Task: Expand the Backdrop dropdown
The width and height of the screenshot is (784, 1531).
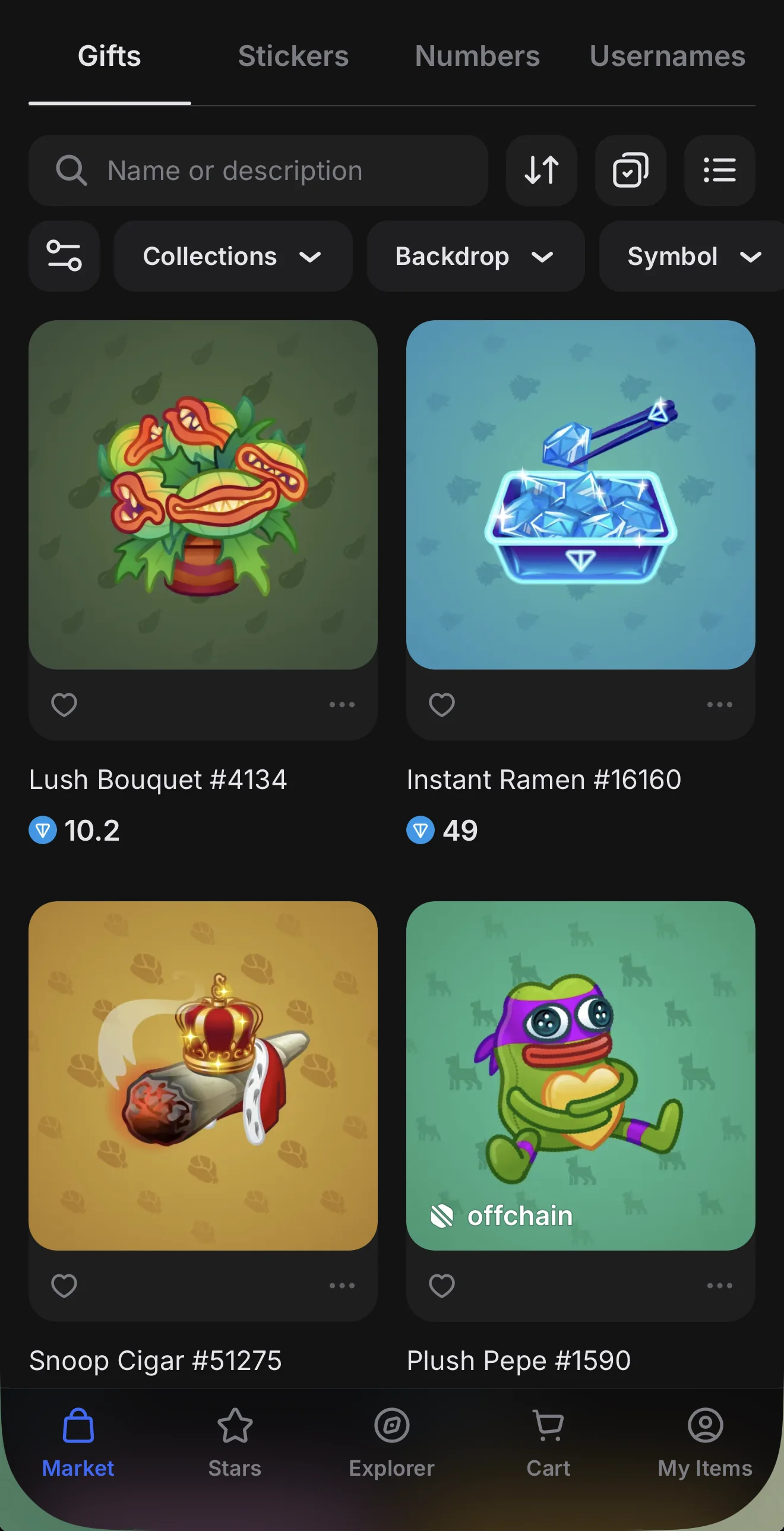Action: click(476, 256)
